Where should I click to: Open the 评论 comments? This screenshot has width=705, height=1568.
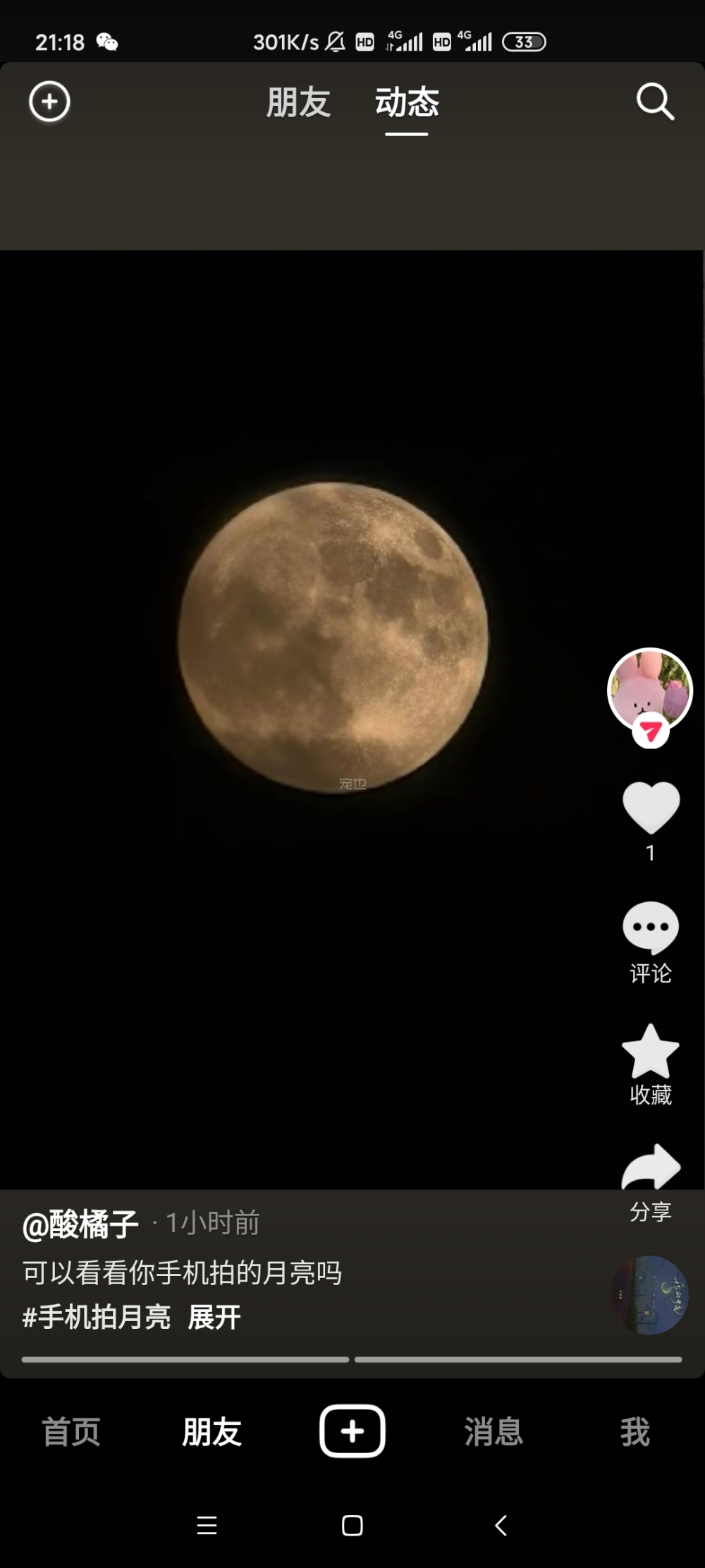tap(651, 929)
